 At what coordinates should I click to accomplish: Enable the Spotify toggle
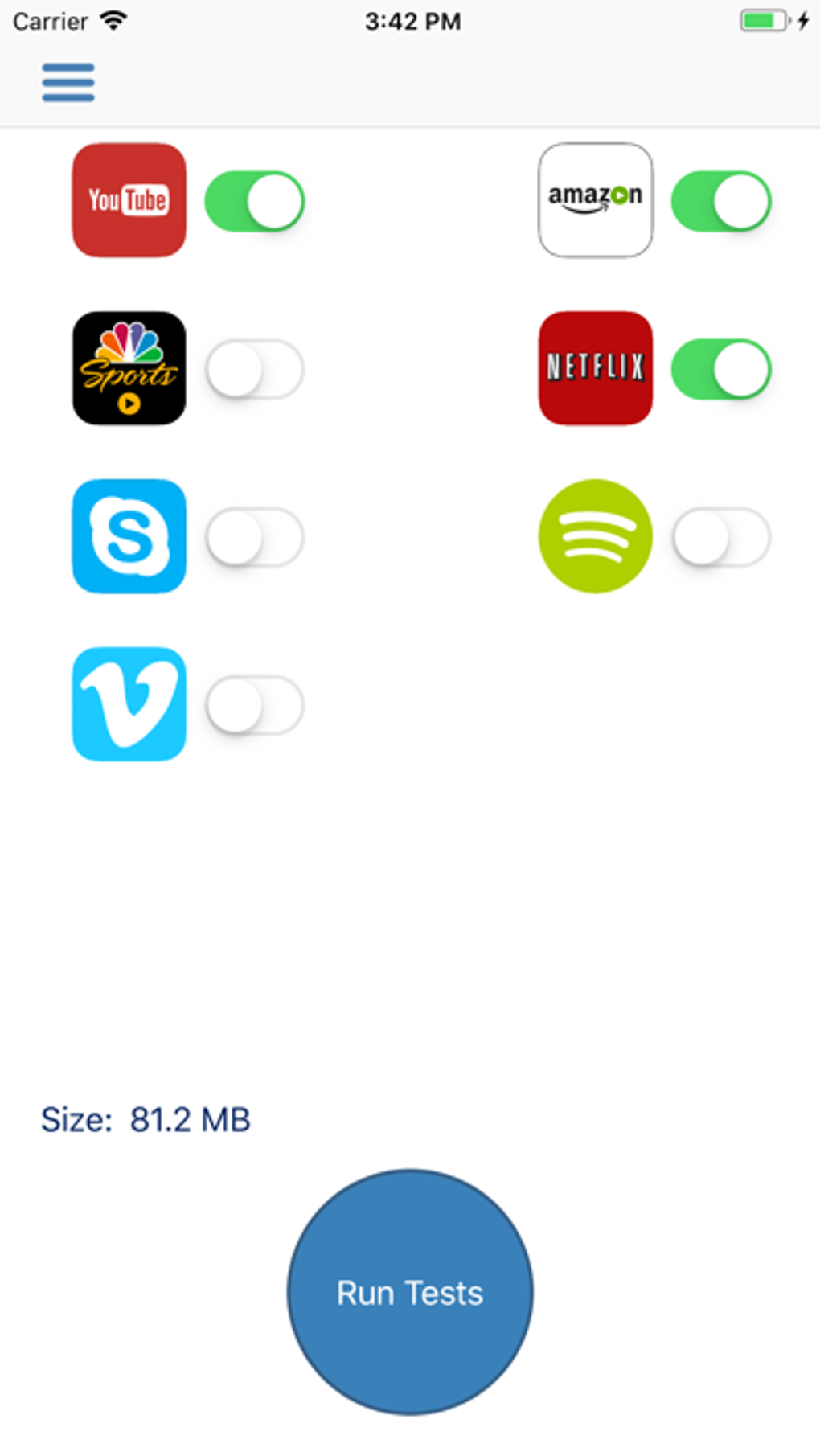[x=720, y=537]
